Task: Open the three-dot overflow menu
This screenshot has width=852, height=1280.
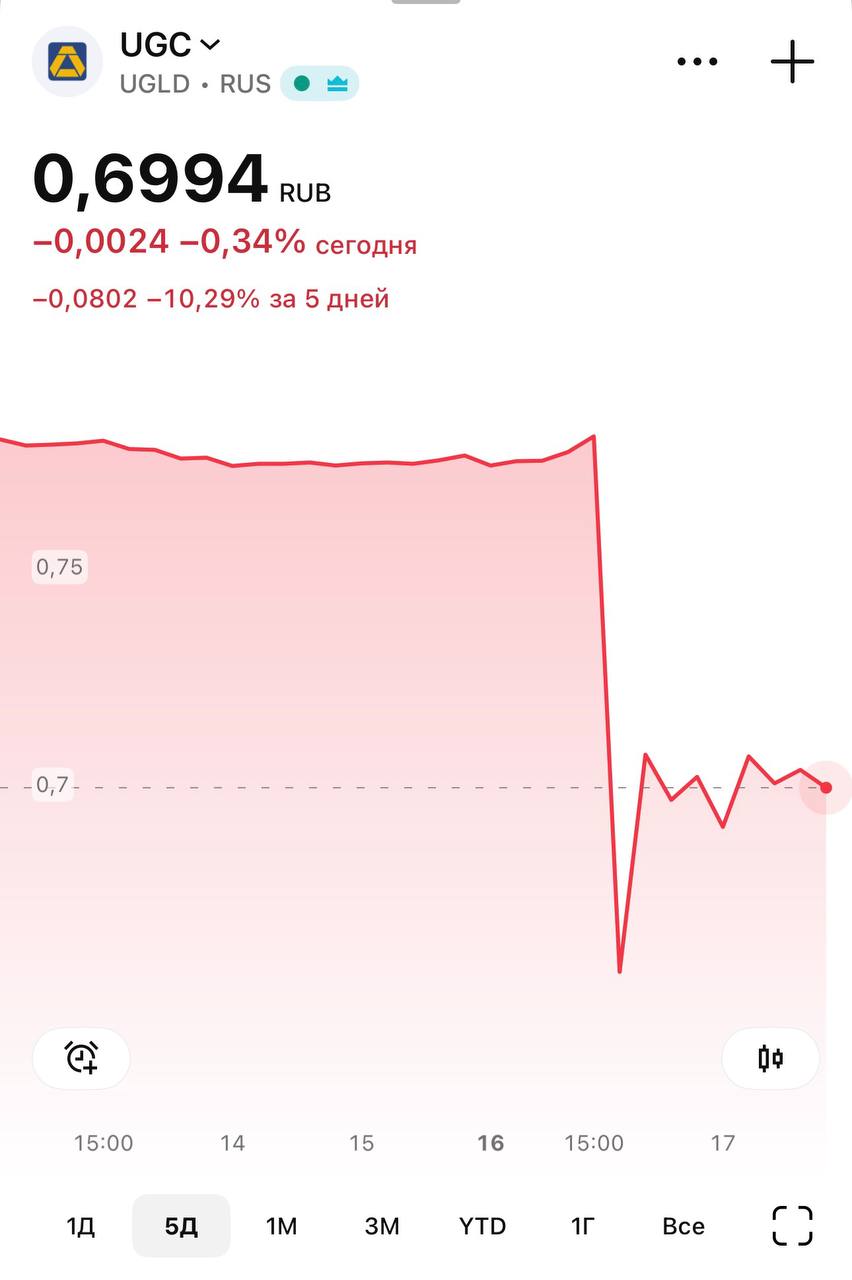Action: point(697,62)
